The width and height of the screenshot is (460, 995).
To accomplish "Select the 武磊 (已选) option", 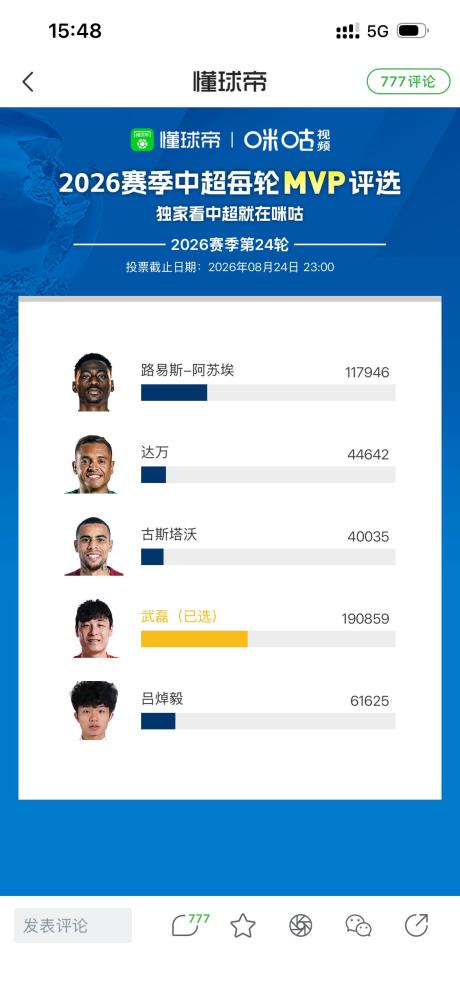I will 230,629.
